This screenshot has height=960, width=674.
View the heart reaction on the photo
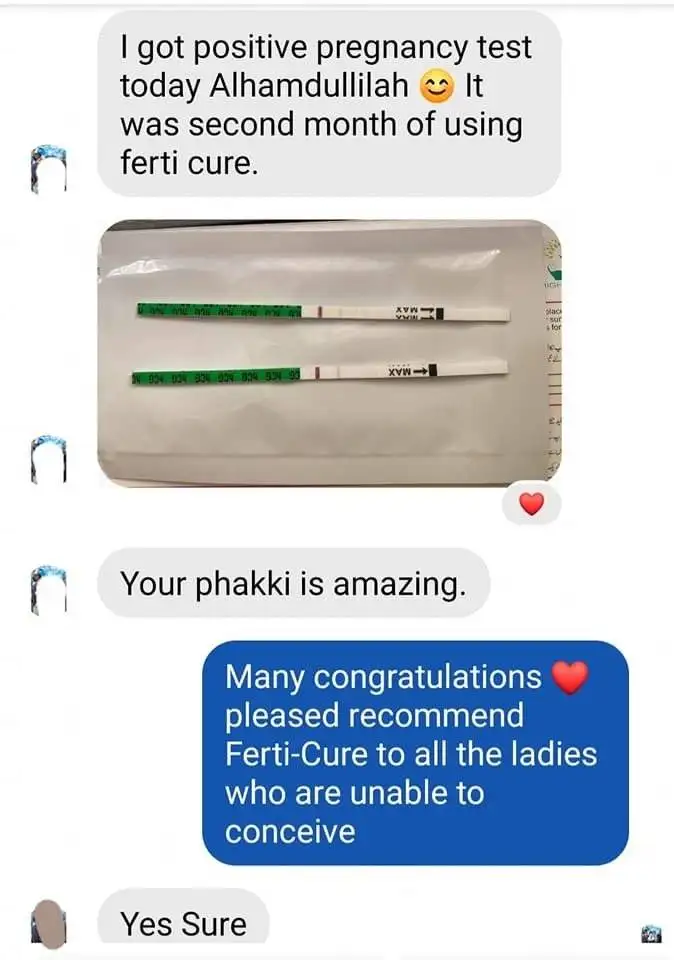(x=531, y=506)
